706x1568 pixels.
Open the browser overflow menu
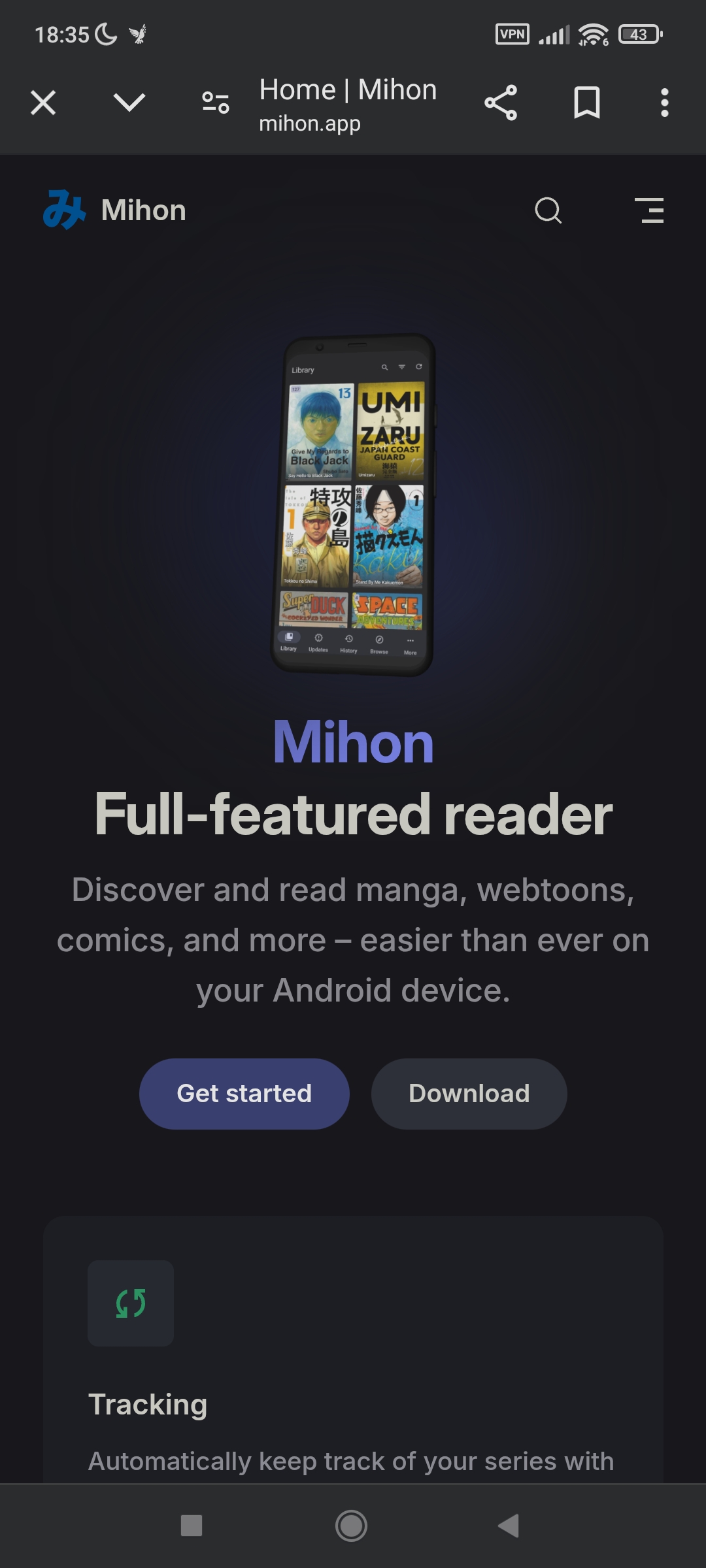click(664, 103)
